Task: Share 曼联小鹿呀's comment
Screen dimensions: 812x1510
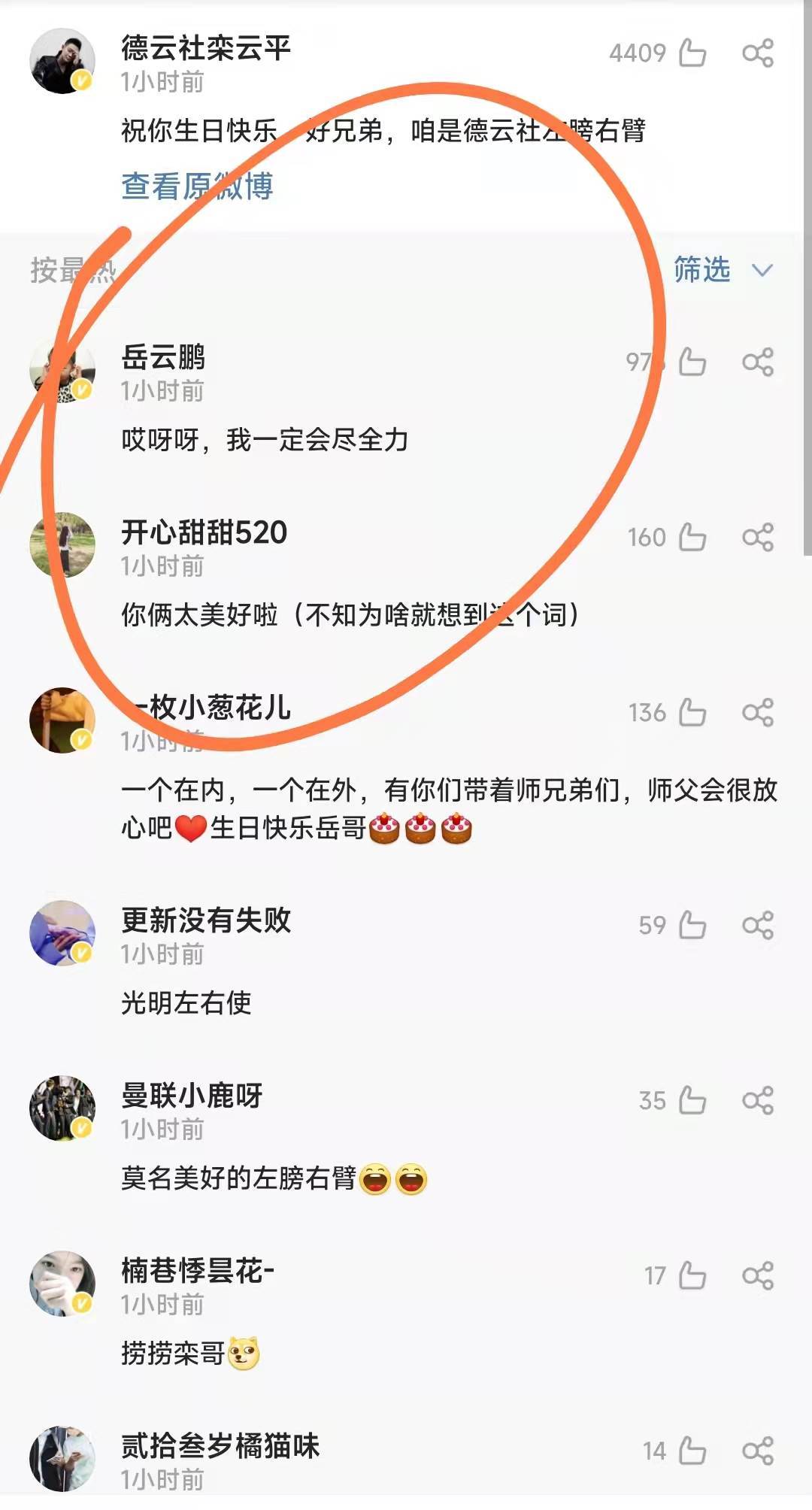Action: click(x=757, y=1101)
